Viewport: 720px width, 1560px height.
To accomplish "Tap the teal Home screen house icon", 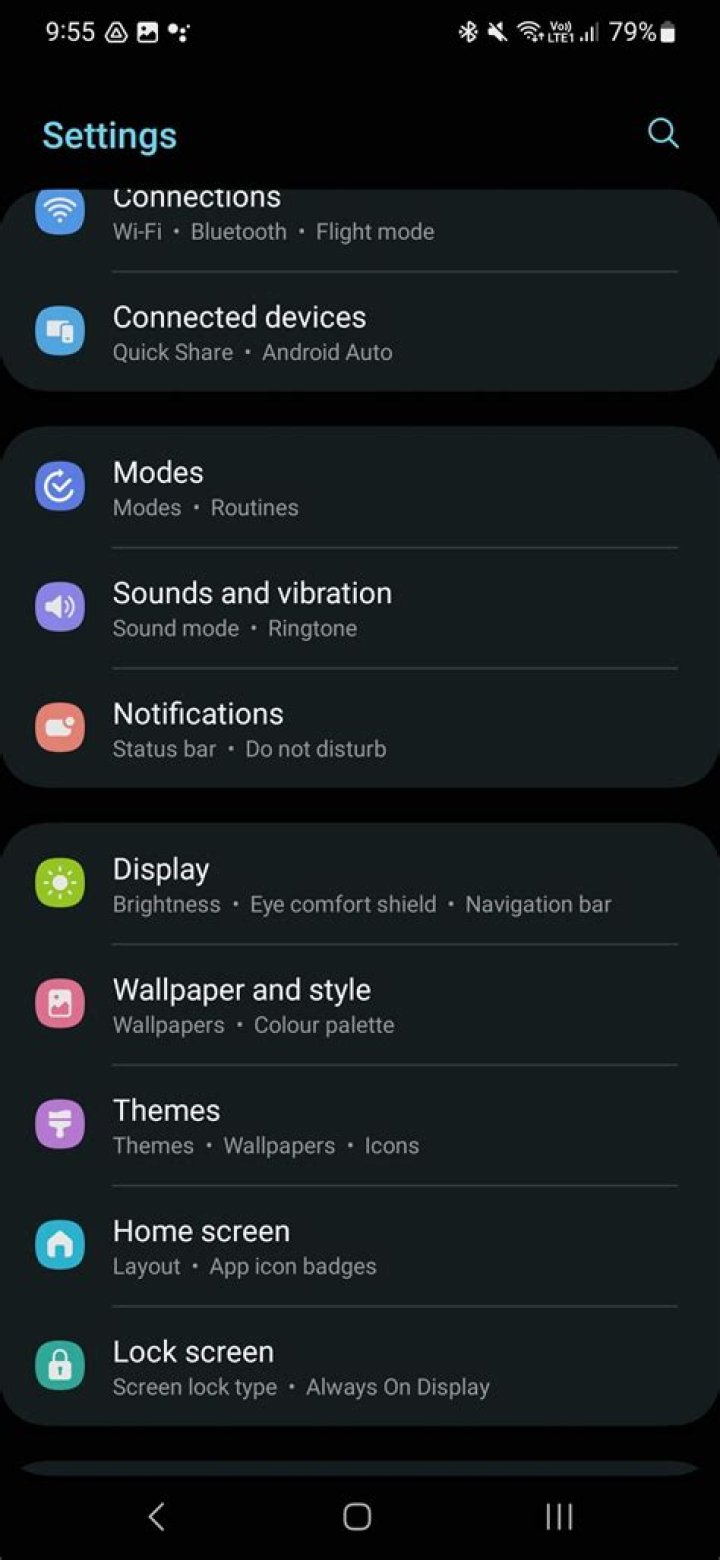I will tap(59, 1244).
